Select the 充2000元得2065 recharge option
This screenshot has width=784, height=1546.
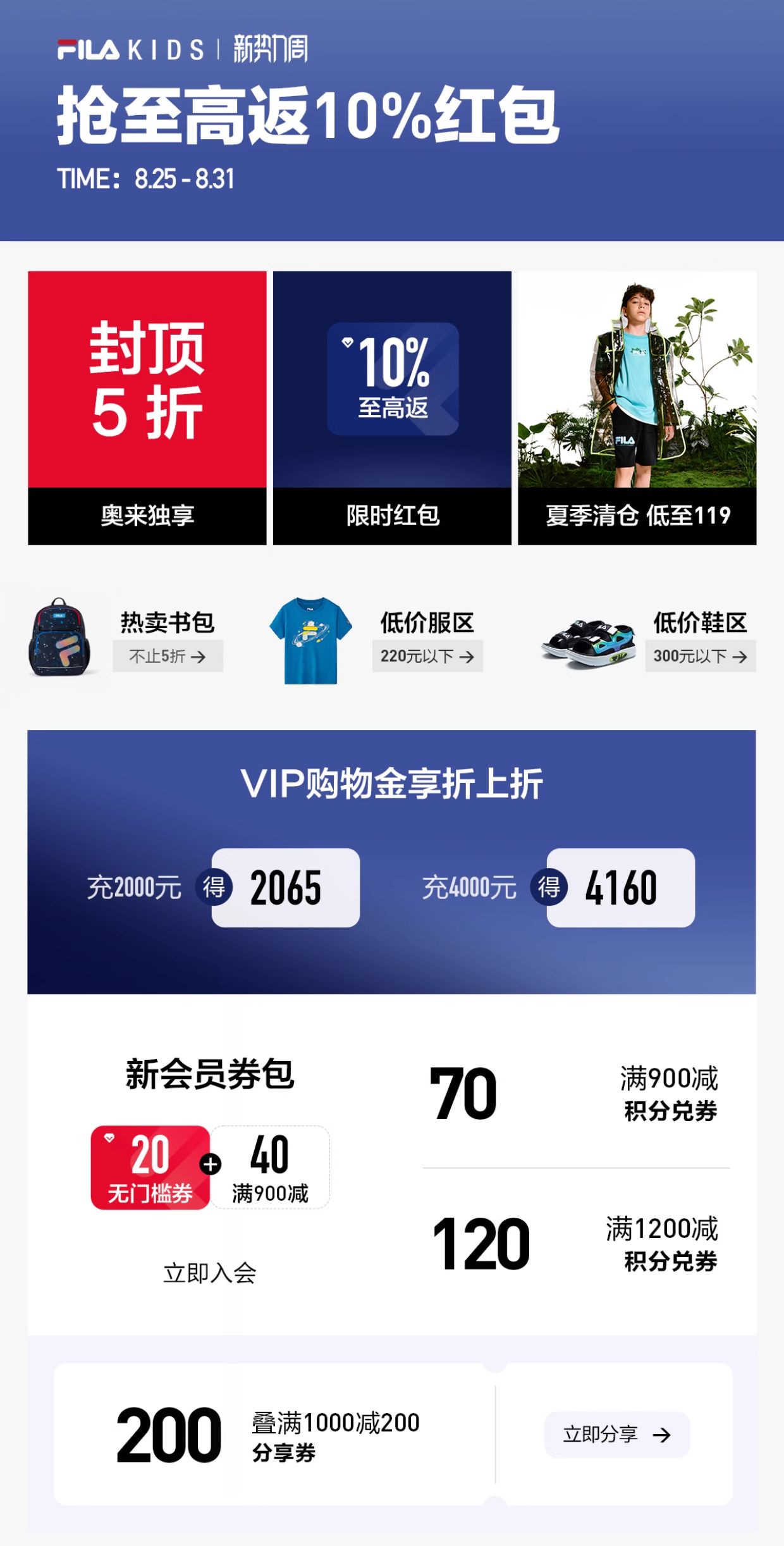(285, 887)
